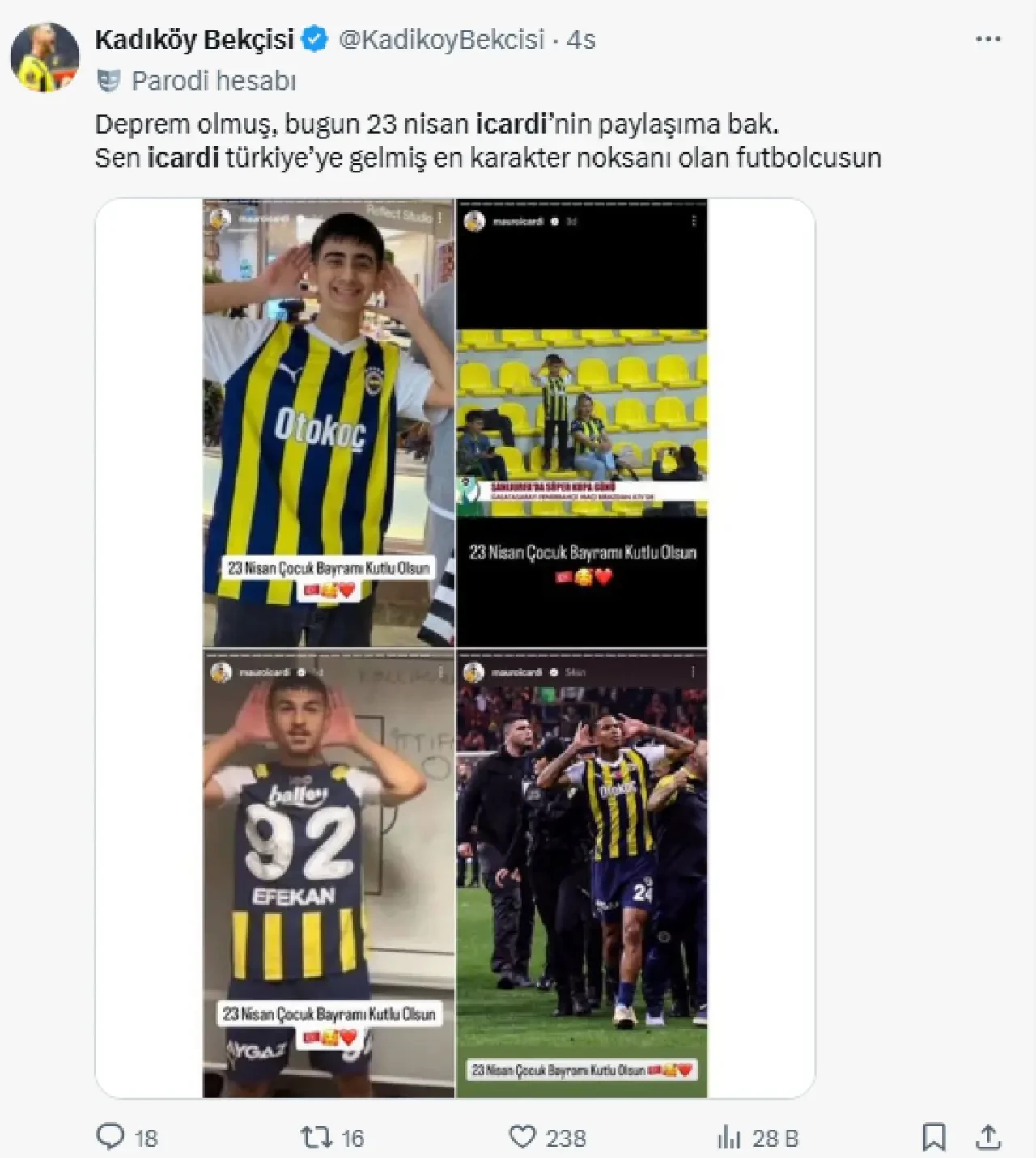The height and width of the screenshot is (1158, 1036).
Task: Share the tweet
Action: tap(988, 1137)
